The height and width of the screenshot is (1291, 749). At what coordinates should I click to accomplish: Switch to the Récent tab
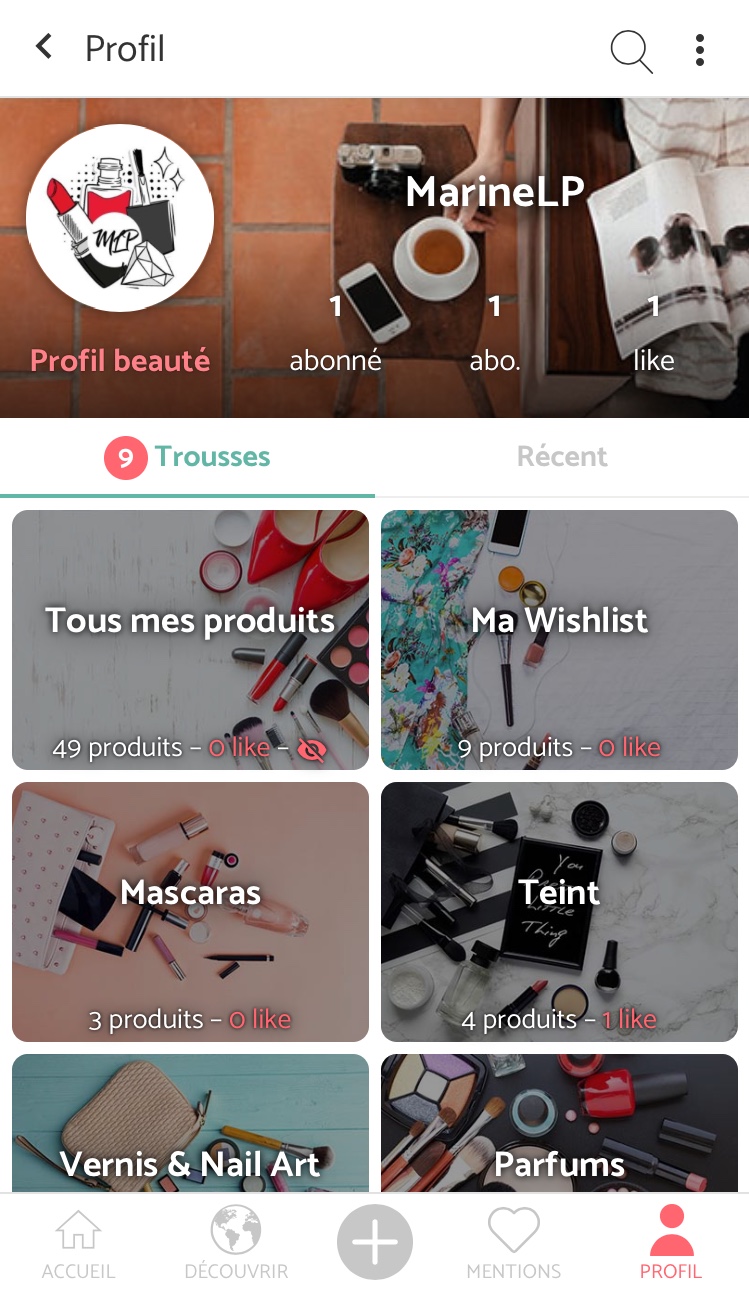coord(562,457)
